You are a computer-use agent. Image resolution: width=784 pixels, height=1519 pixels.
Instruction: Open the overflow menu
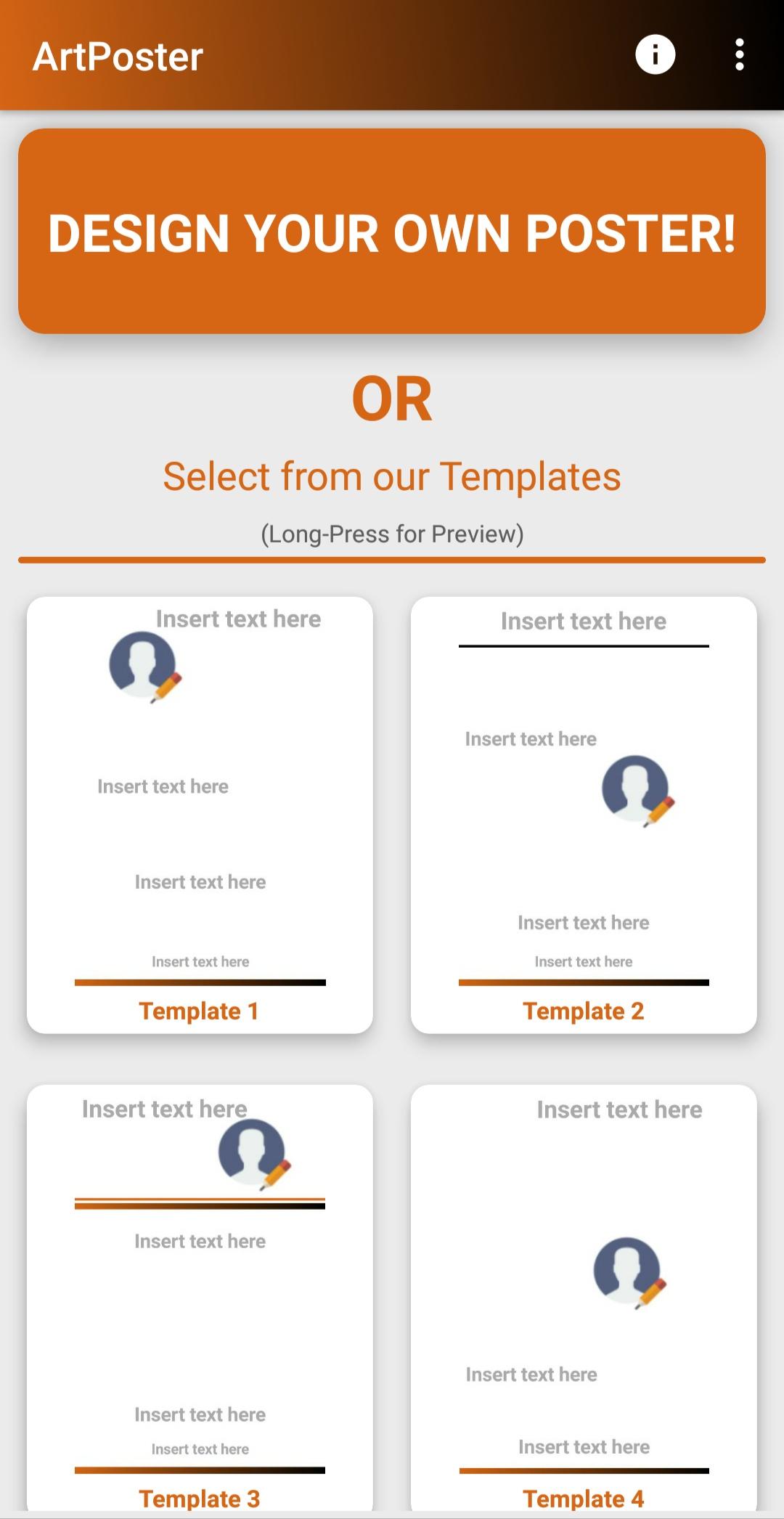[739, 55]
